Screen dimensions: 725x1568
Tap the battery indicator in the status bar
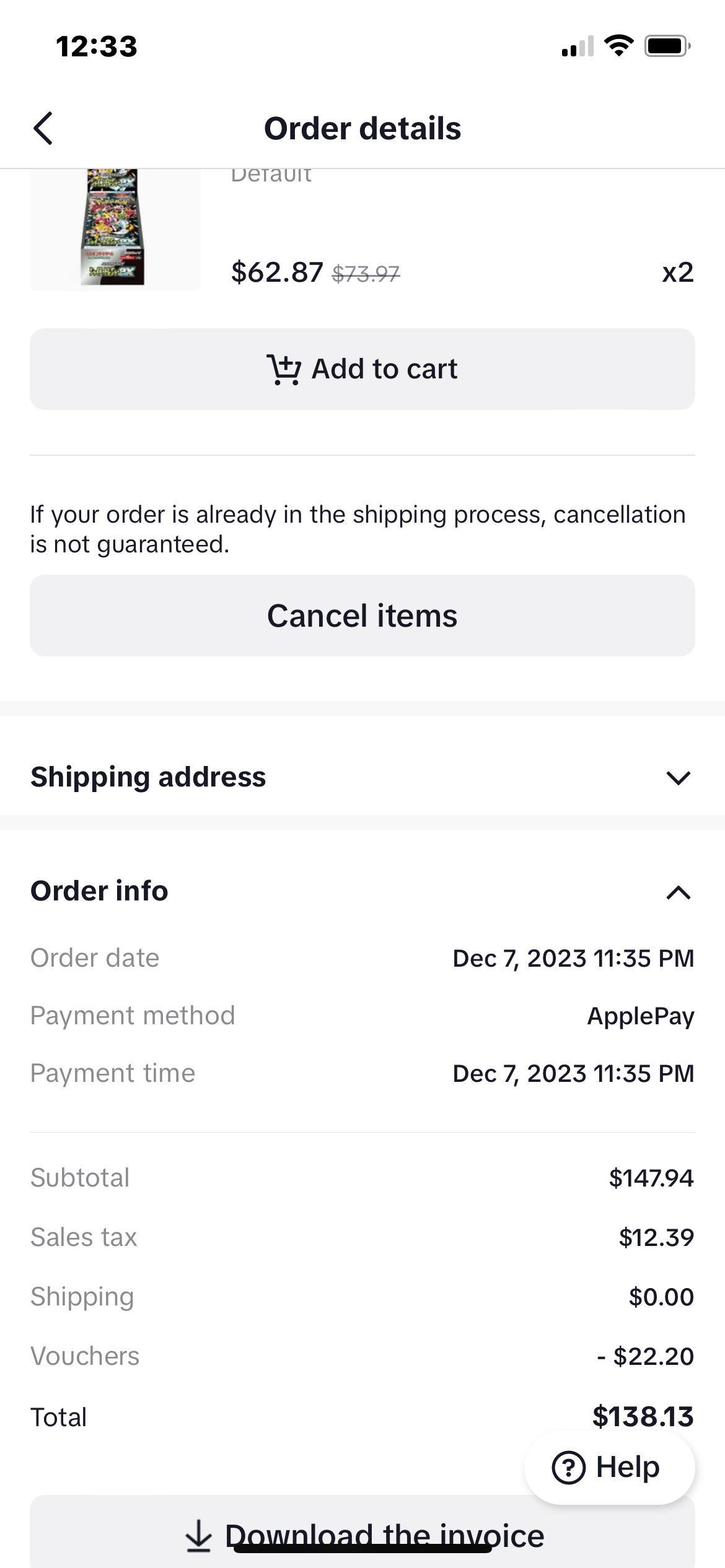(666, 45)
